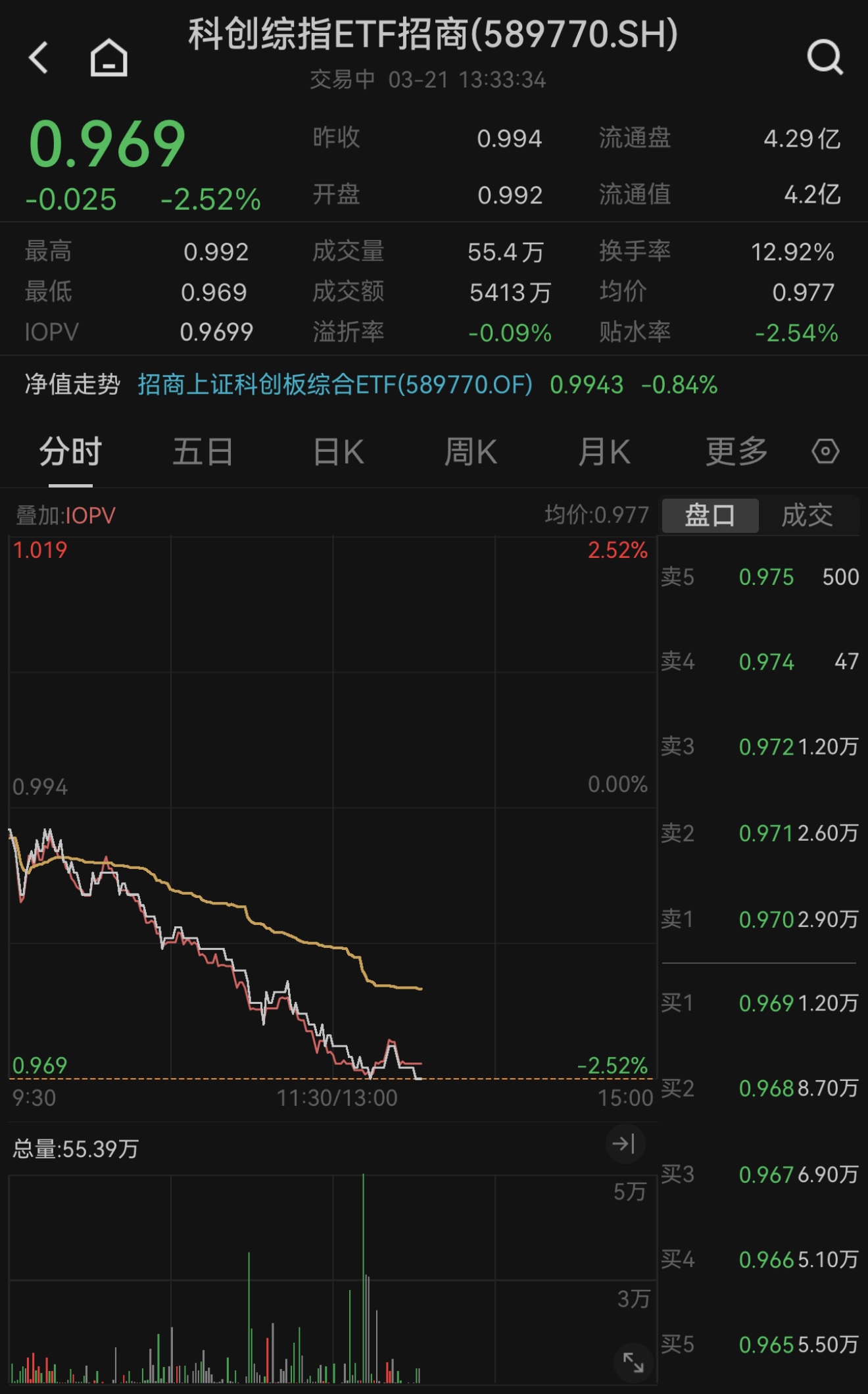Open stock search with the magnifier icon

pos(825,57)
